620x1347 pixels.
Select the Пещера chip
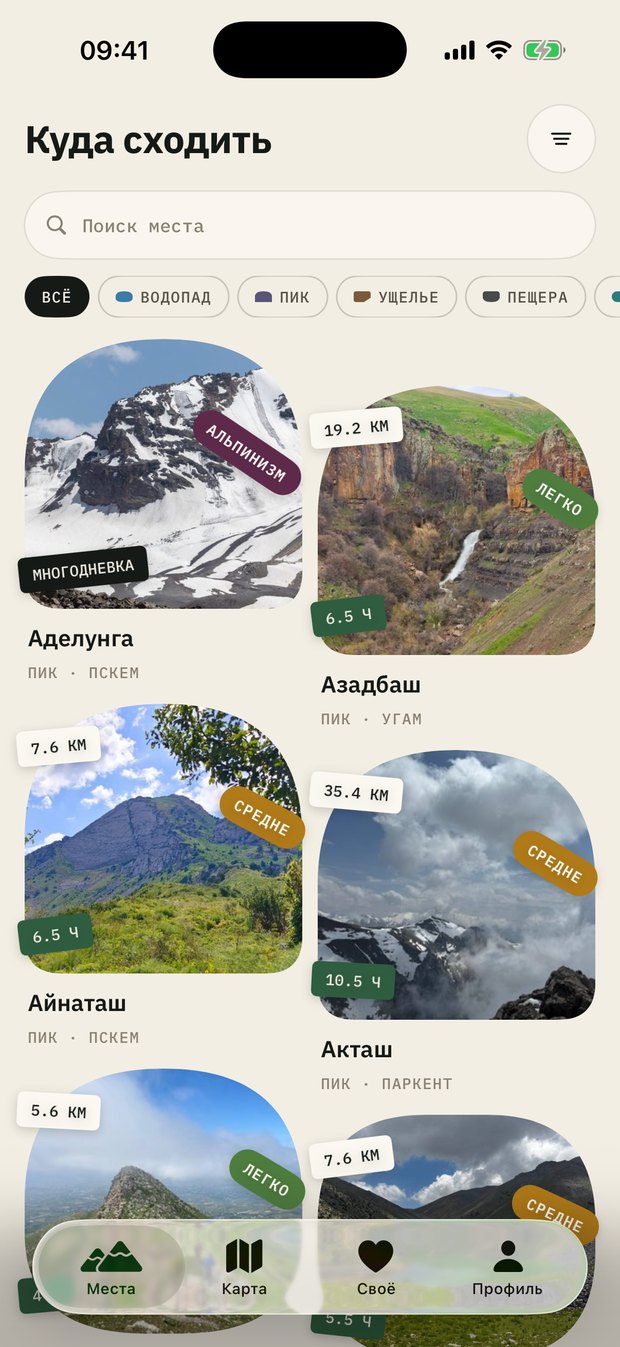(526, 297)
